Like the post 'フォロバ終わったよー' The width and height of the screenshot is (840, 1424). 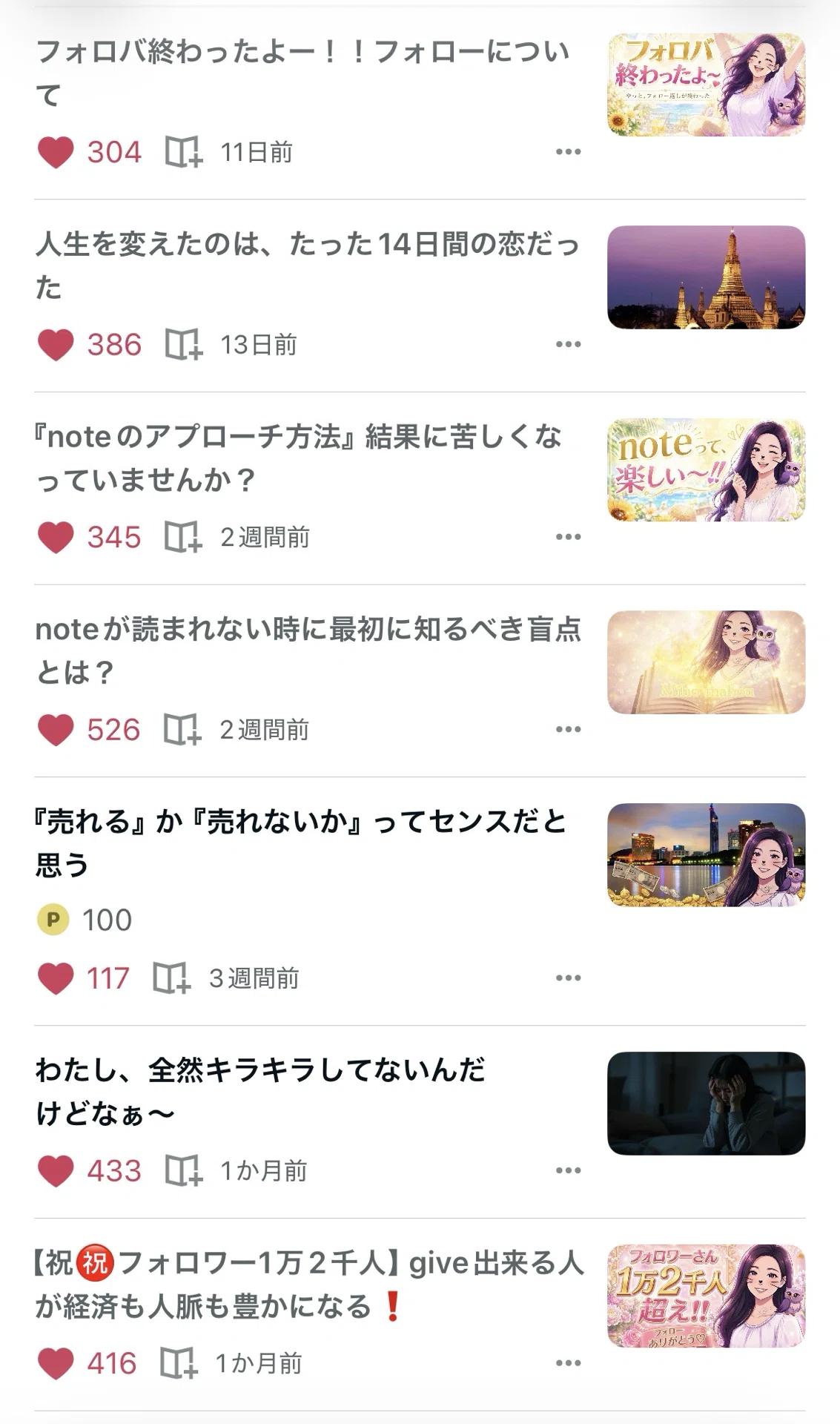point(56,153)
